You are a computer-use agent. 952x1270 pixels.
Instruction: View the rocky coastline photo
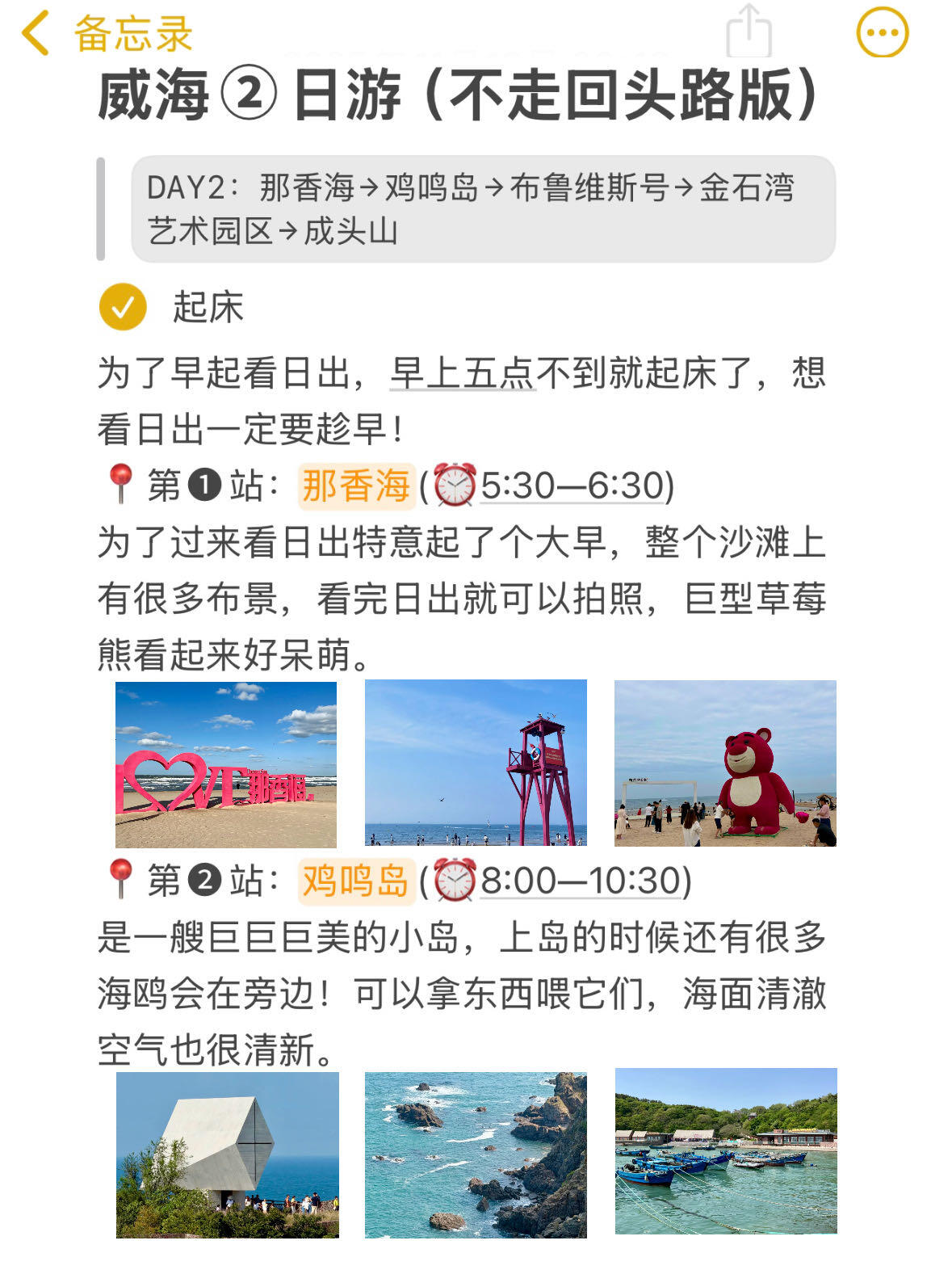(x=476, y=1155)
